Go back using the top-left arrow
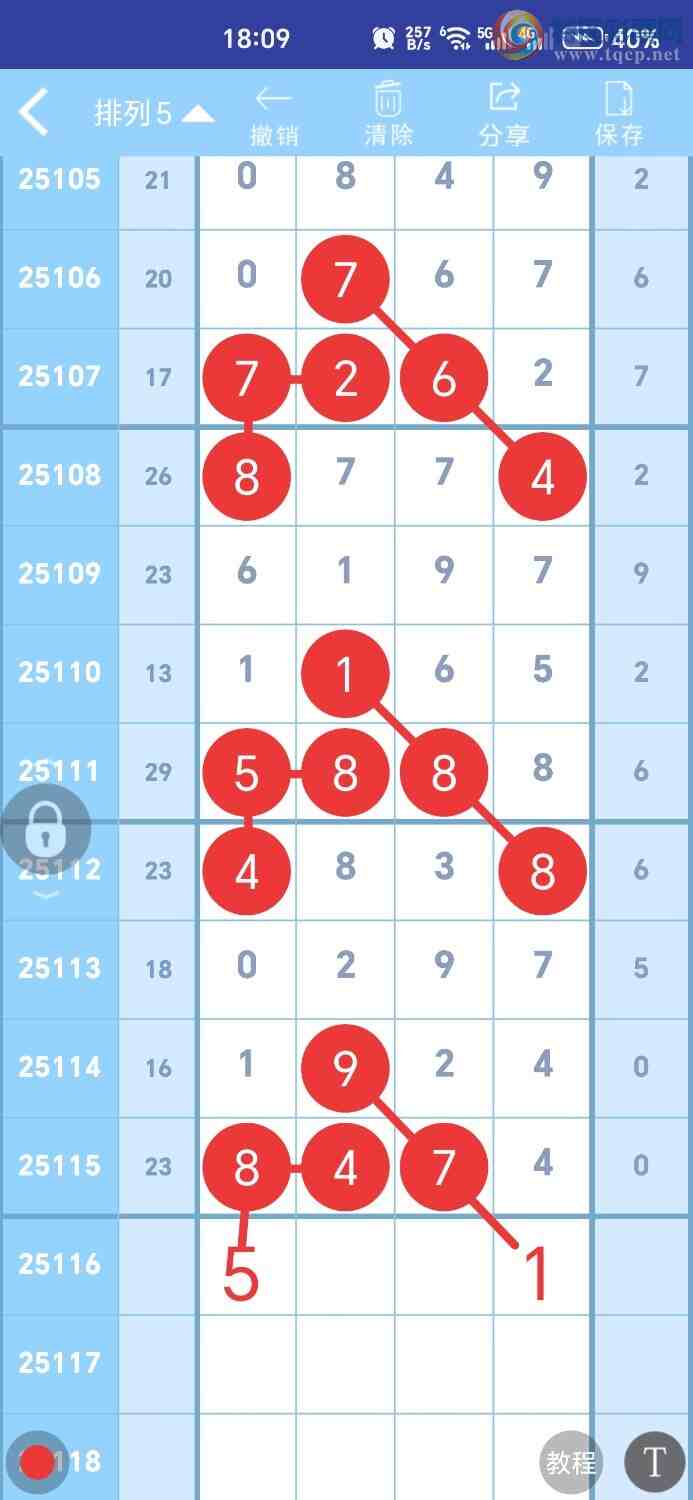 [x=33, y=112]
